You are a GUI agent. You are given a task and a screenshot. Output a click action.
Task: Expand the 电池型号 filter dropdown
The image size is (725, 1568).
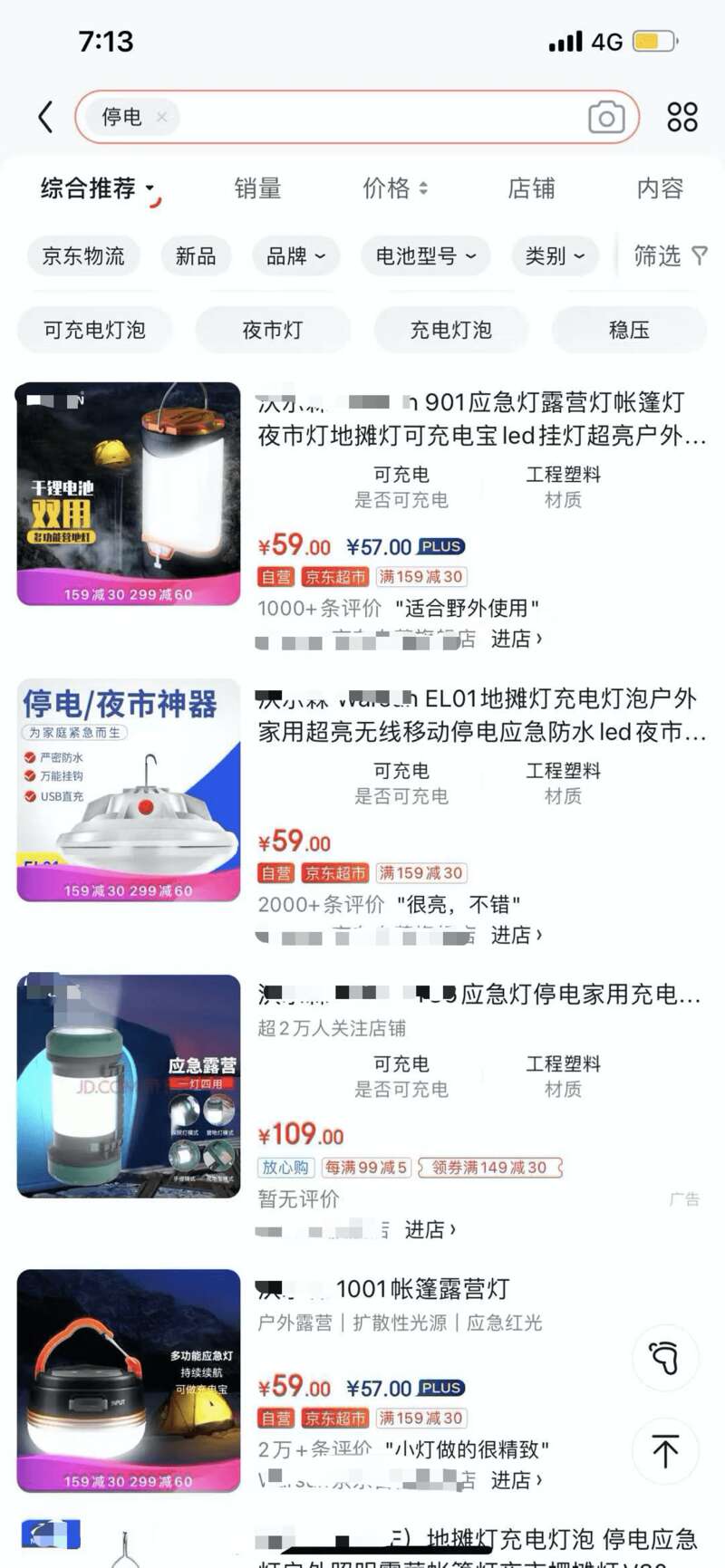[x=425, y=256]
